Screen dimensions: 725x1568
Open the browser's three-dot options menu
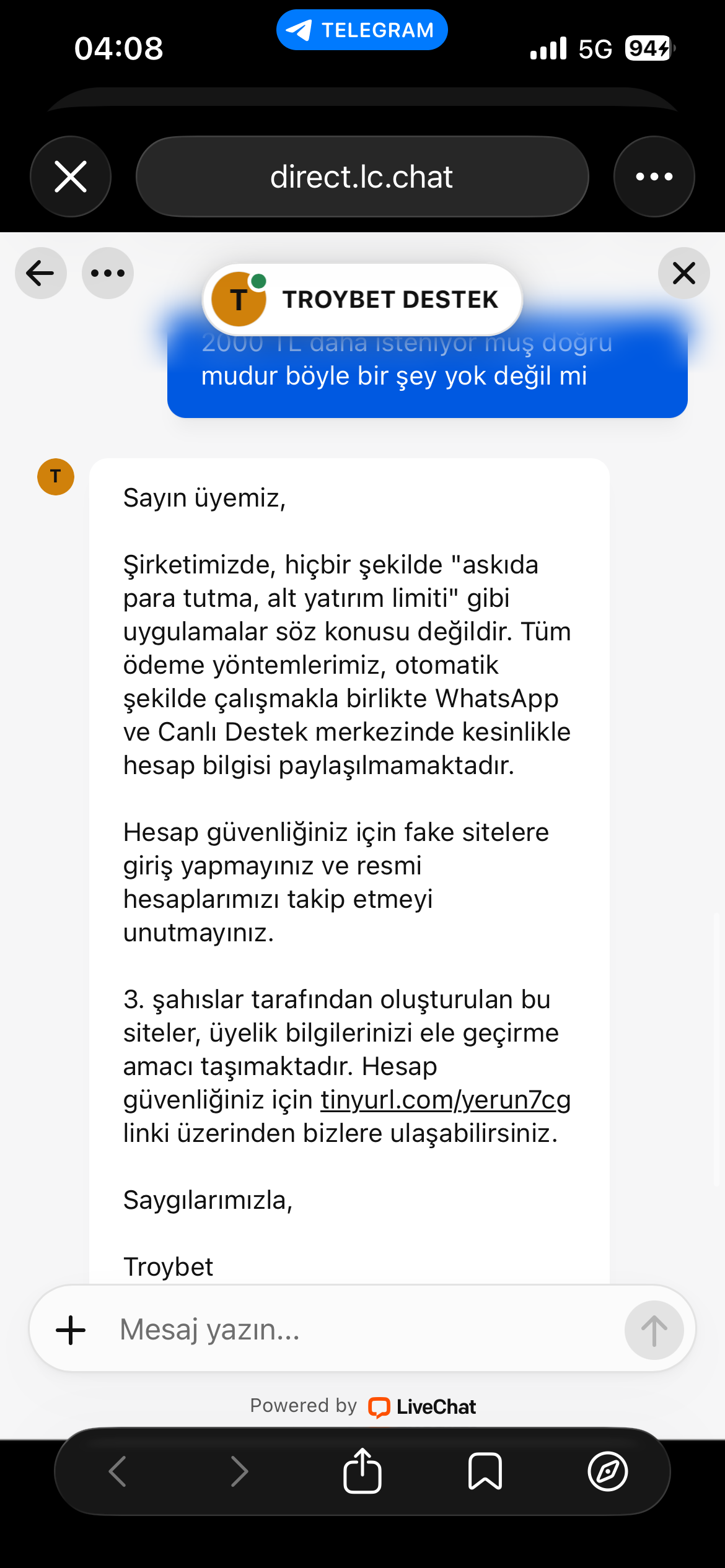click(x=654, y=176)
